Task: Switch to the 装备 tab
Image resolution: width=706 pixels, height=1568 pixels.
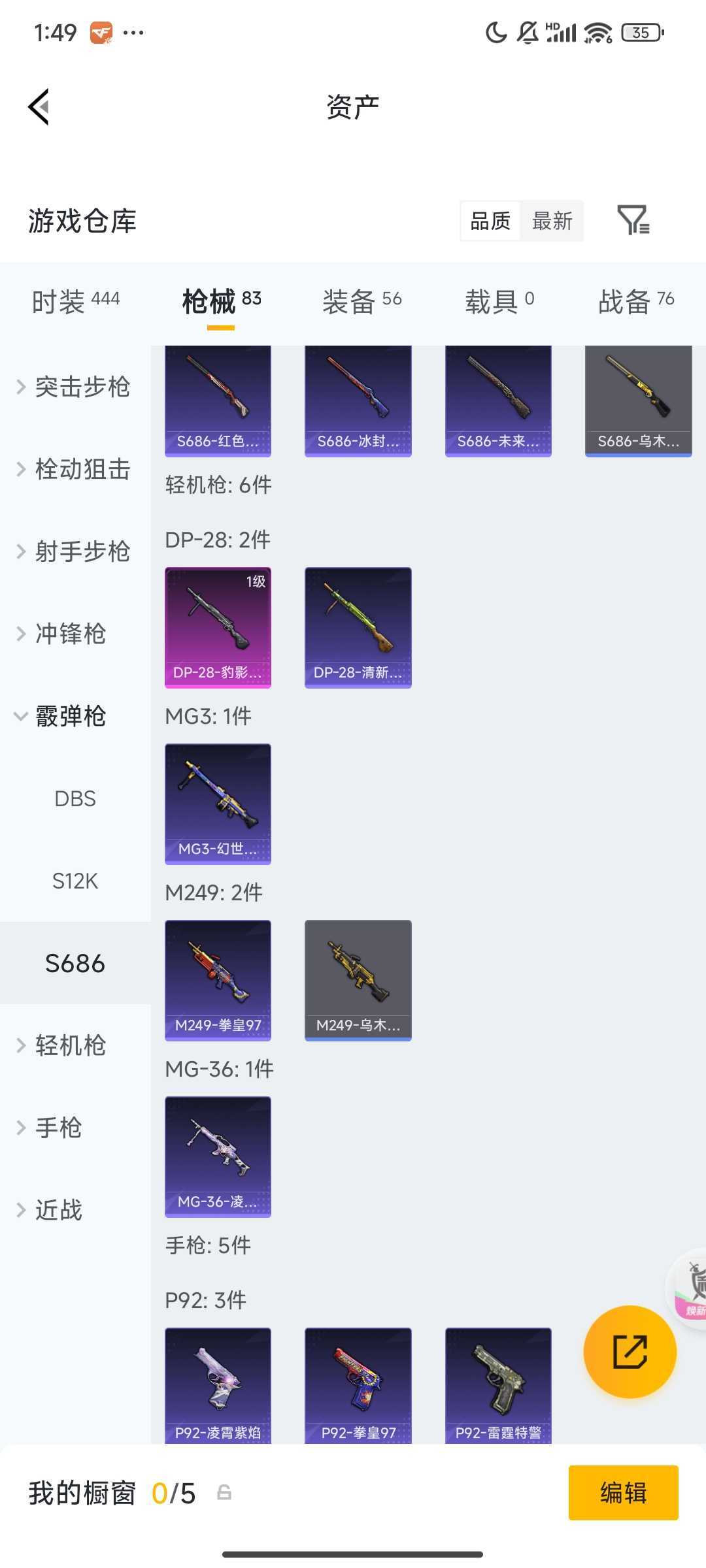Action: tap(361, 301)
